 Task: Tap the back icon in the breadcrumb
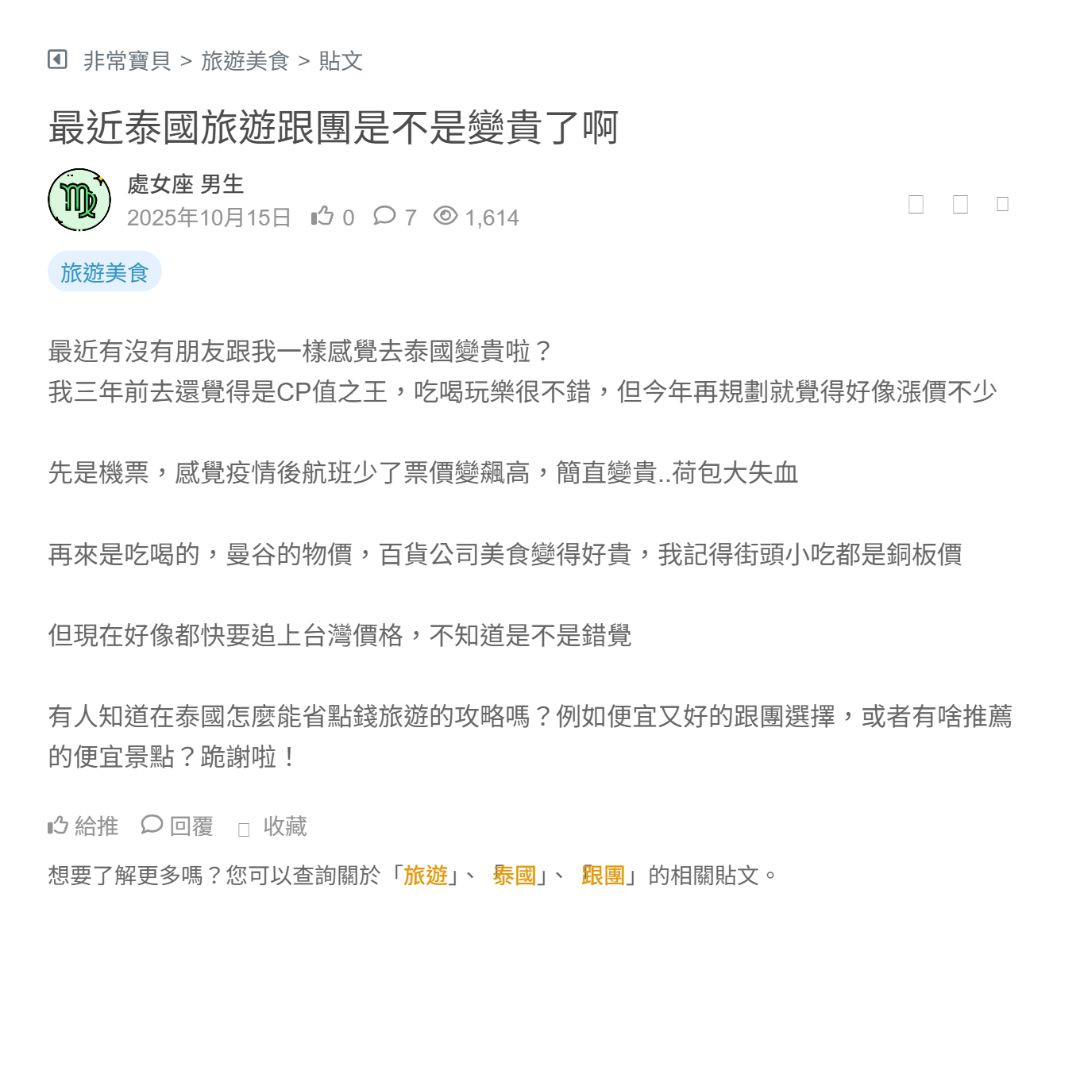click(58, 60)
